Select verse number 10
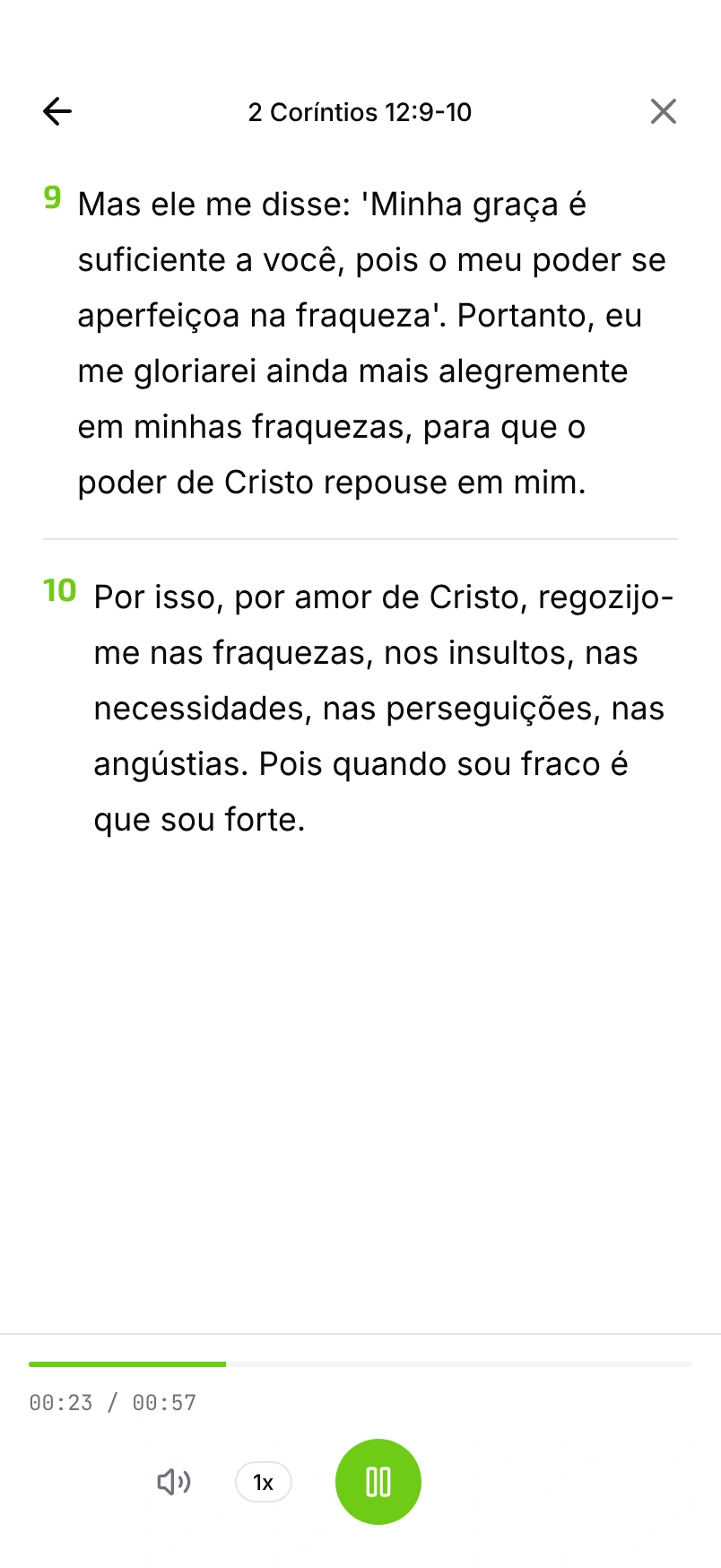The image size is (721, 1568). tap(60, 589)
